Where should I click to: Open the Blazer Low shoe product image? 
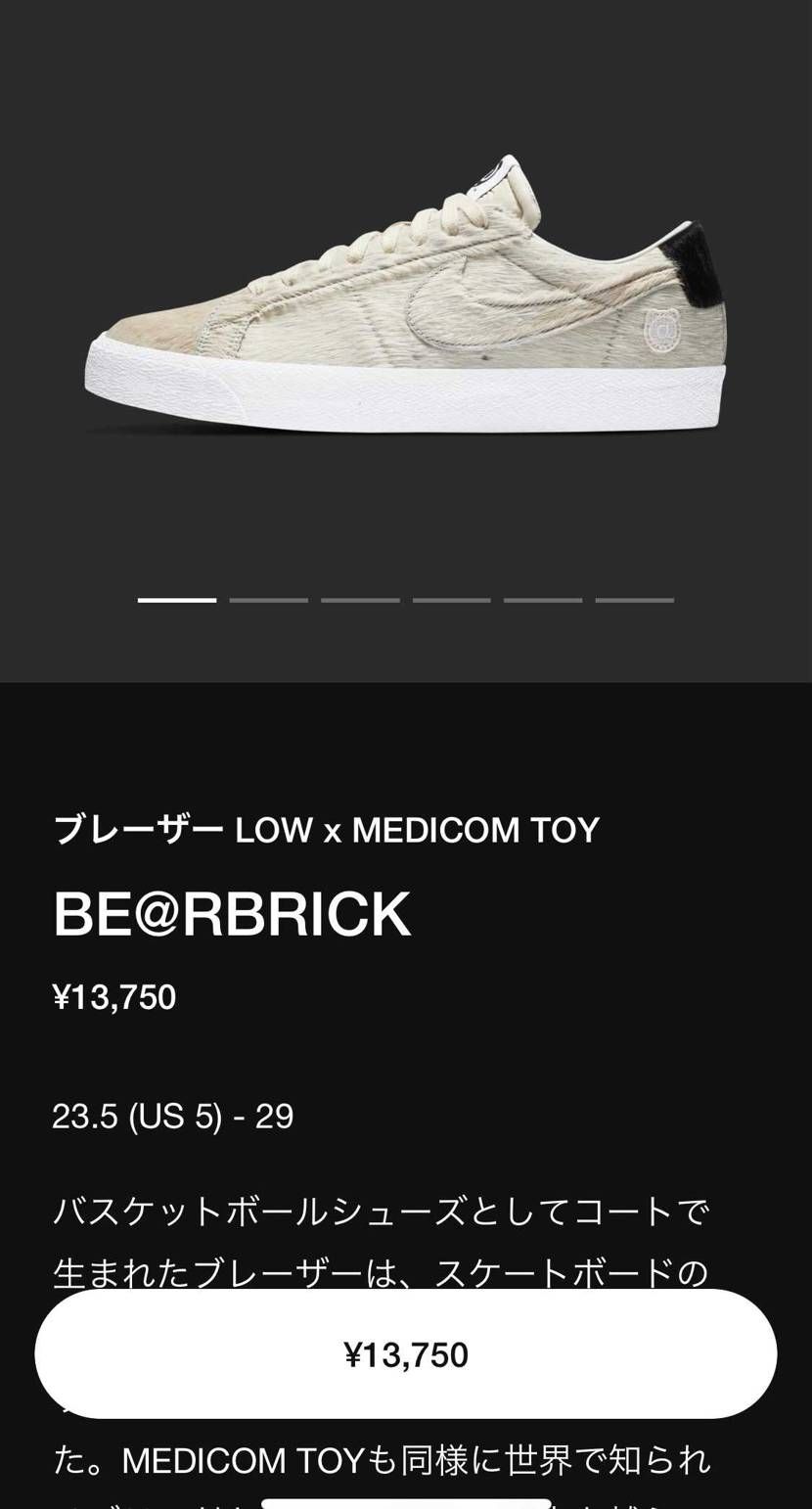tap(405, 294)
